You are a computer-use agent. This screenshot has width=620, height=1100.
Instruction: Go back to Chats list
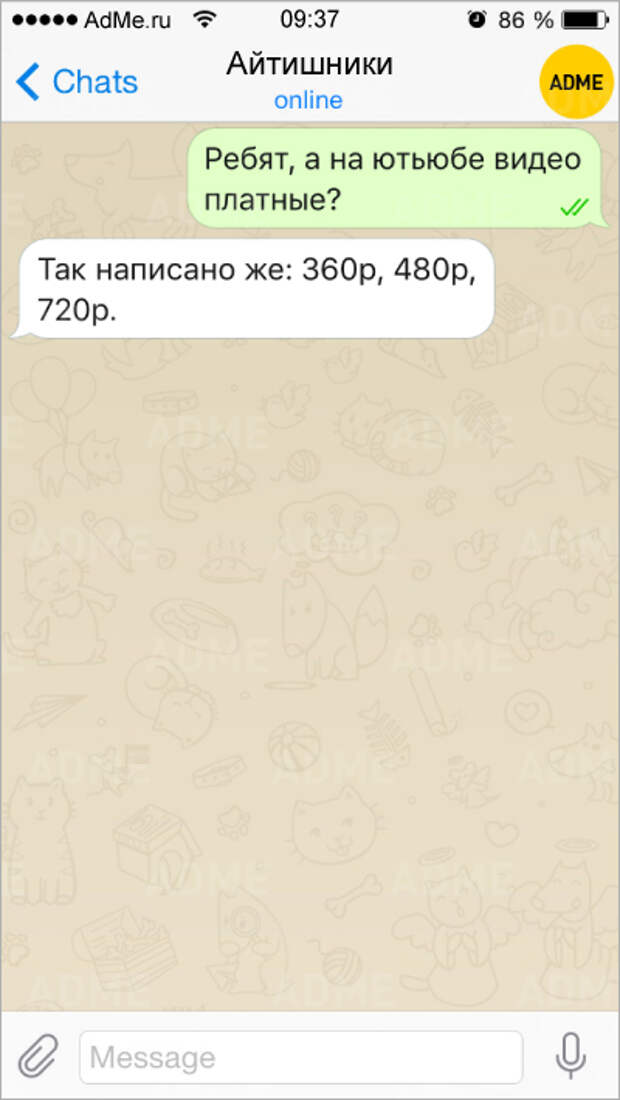click(x=75, y=82)
